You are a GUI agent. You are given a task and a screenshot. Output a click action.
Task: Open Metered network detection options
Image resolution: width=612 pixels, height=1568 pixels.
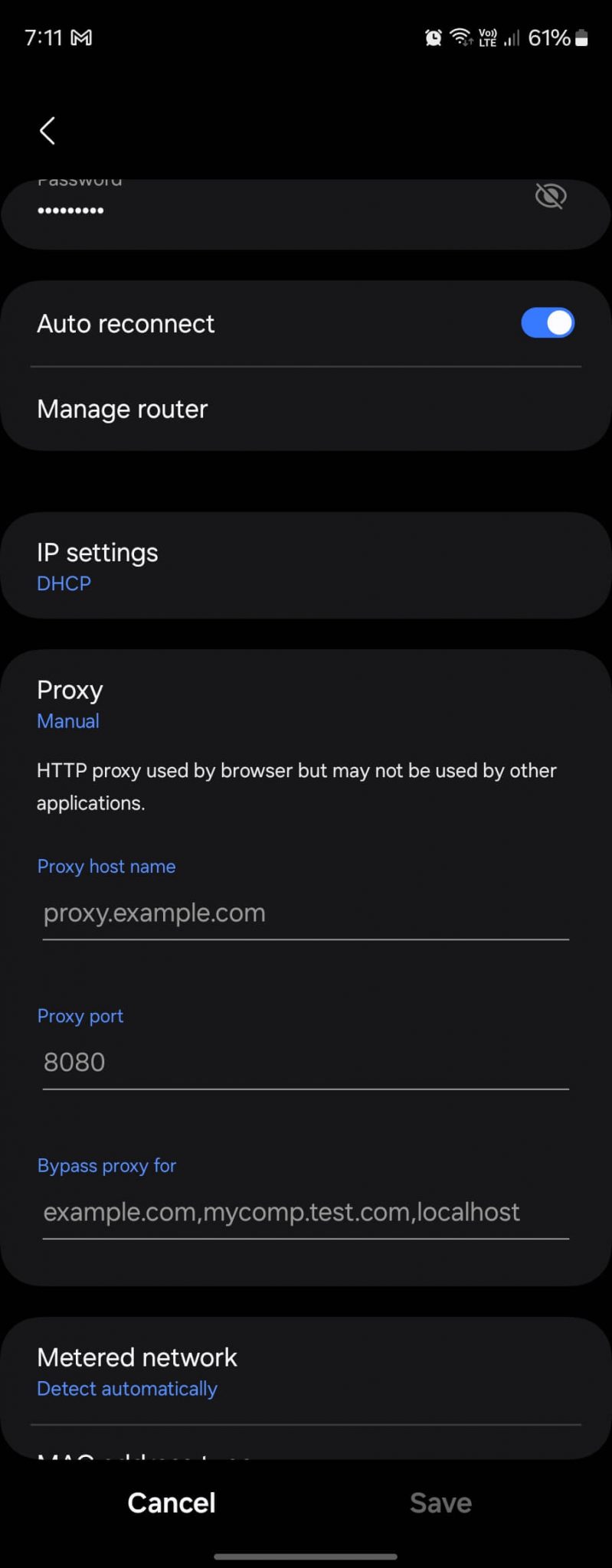306,1370
